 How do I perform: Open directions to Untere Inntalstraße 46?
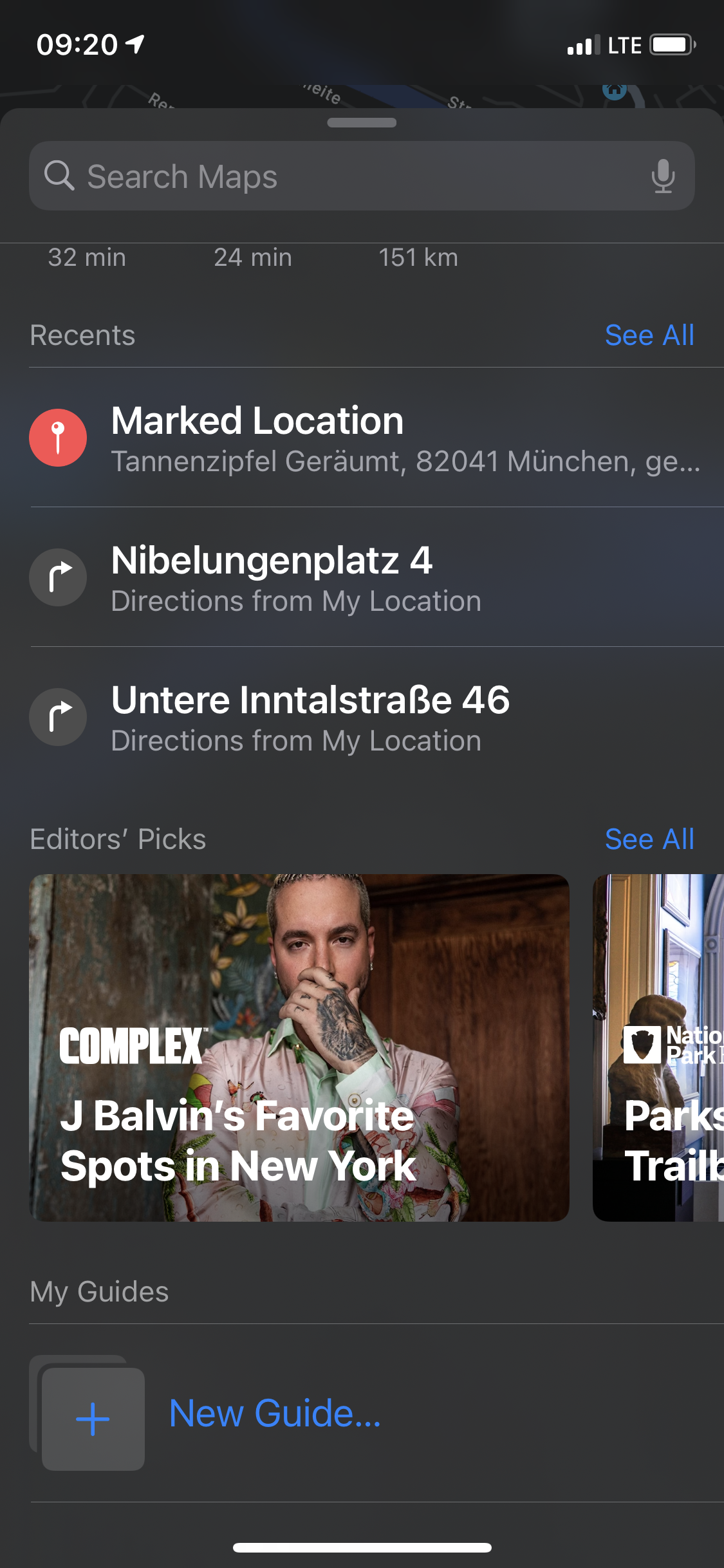[373, 718]
